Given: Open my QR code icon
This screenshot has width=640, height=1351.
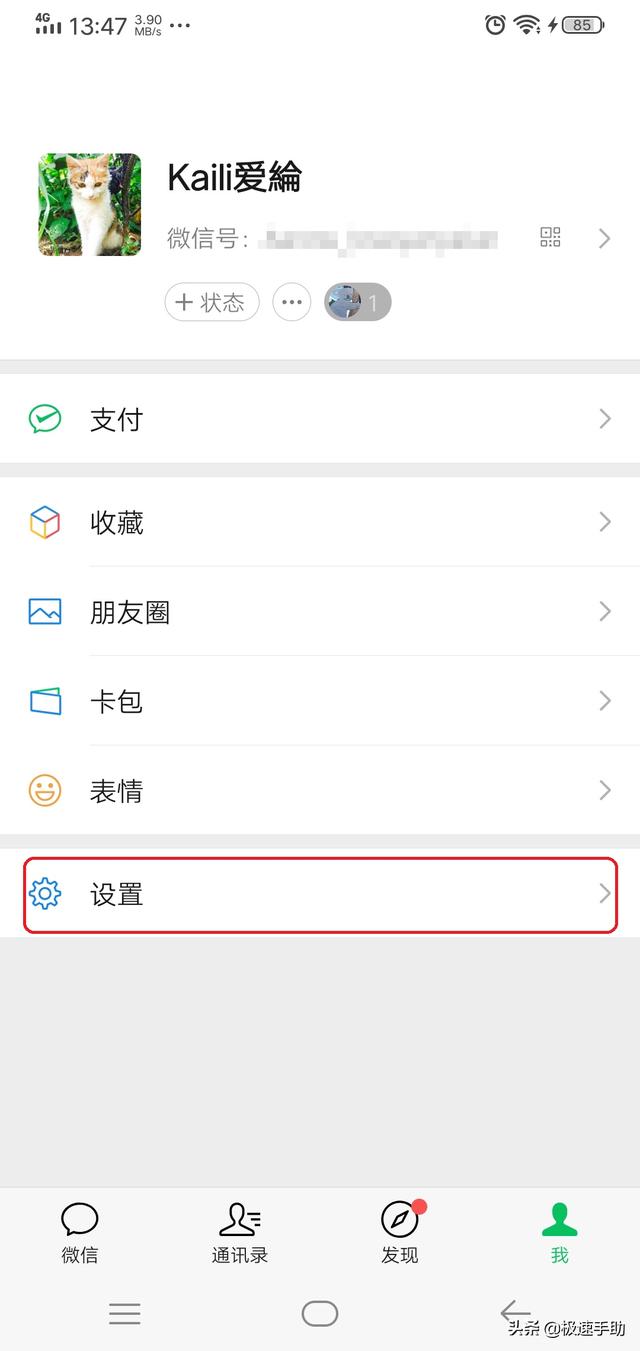Looking at the screenshot, I should [x=550, y=237].
